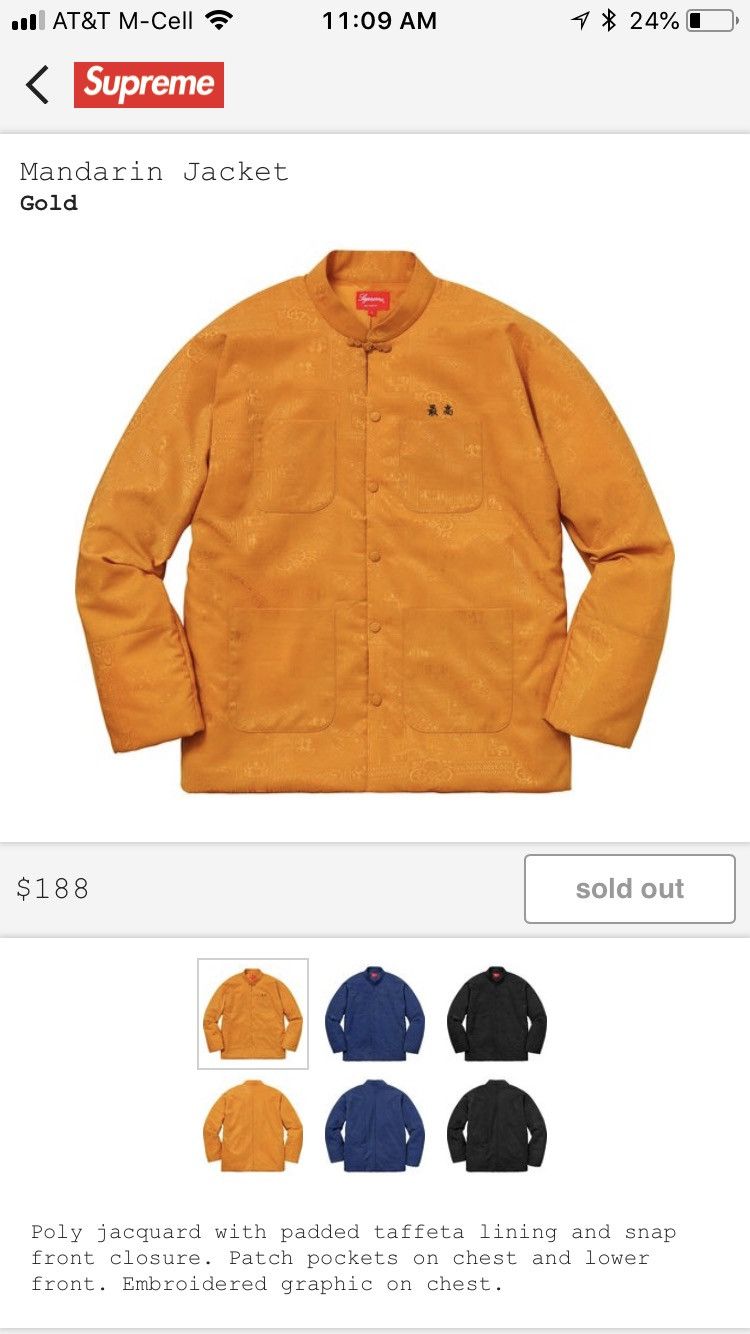The height and width of the screenshot is (1334, 750).
Task: Choose the black jacket front thumbnail
Action: click(x=497, y=1014)
